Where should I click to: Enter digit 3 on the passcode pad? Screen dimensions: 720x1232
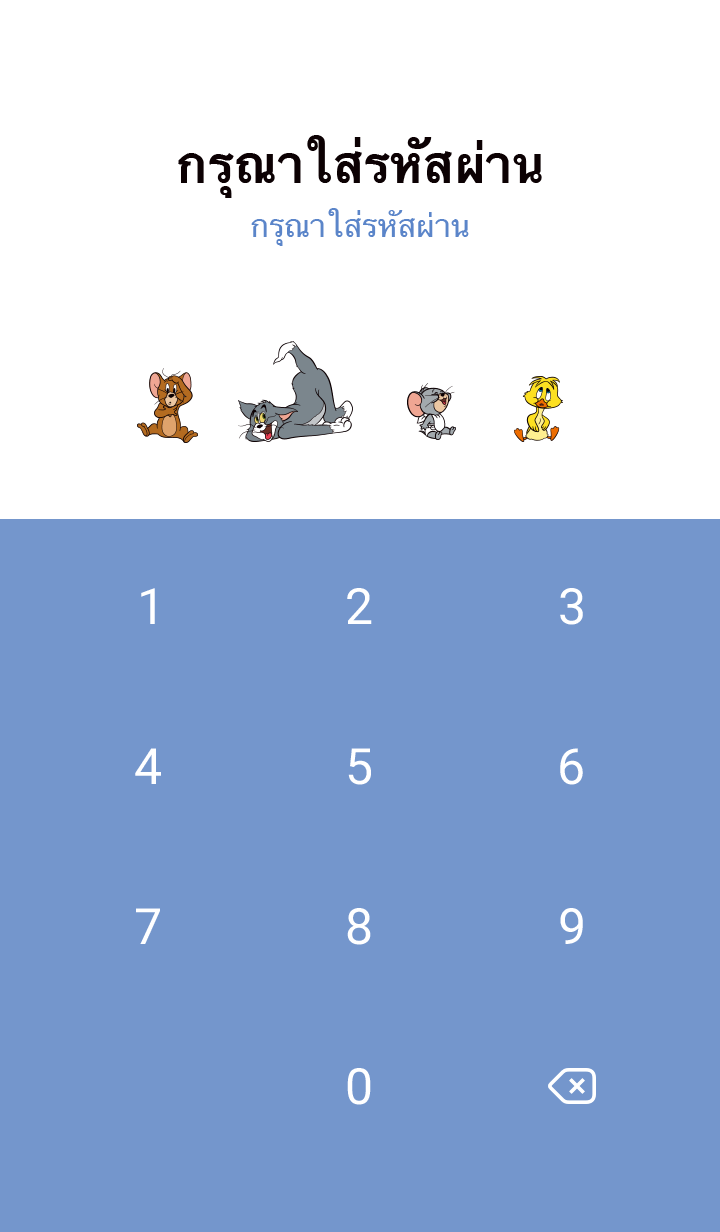pos(571,607)
